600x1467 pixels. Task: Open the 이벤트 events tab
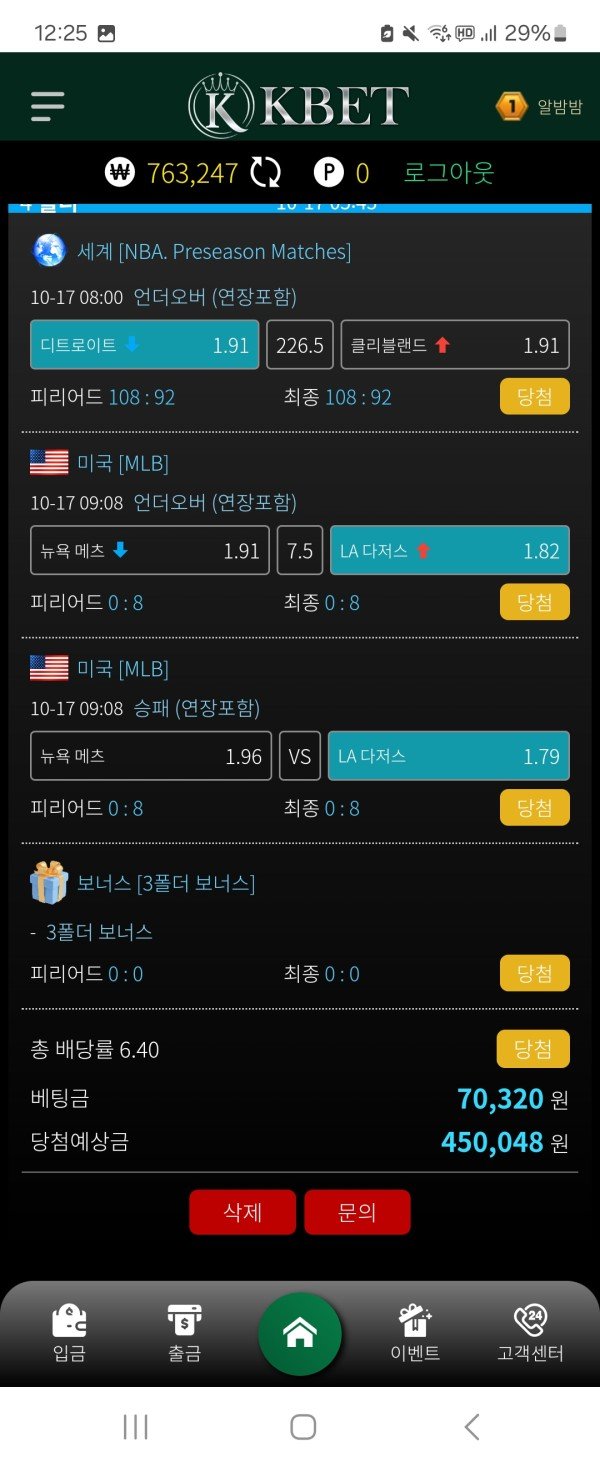click(x=415, y=1334)
